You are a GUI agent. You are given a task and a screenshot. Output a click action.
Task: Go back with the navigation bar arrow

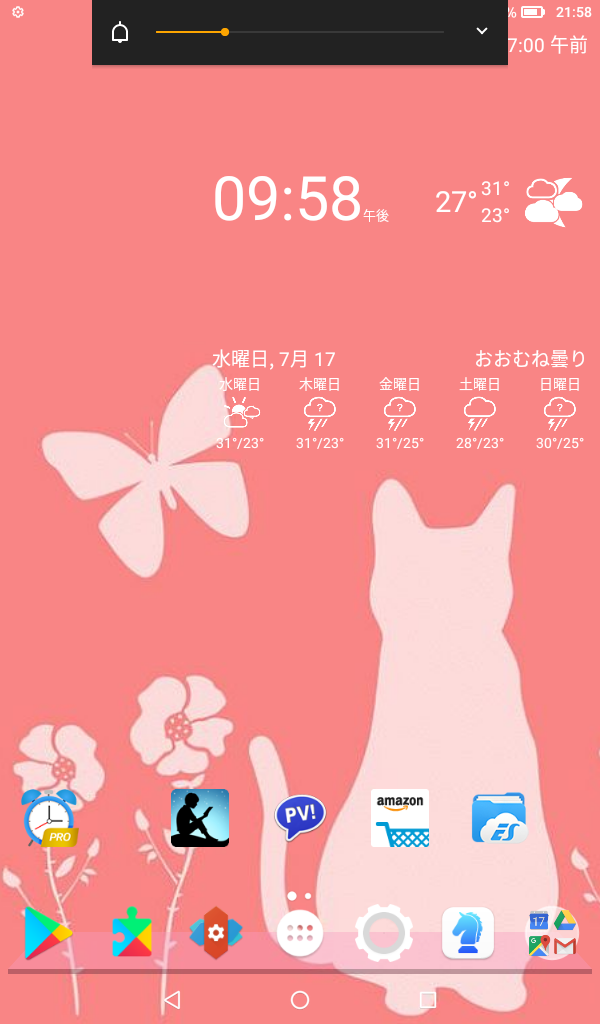point(172,999)
